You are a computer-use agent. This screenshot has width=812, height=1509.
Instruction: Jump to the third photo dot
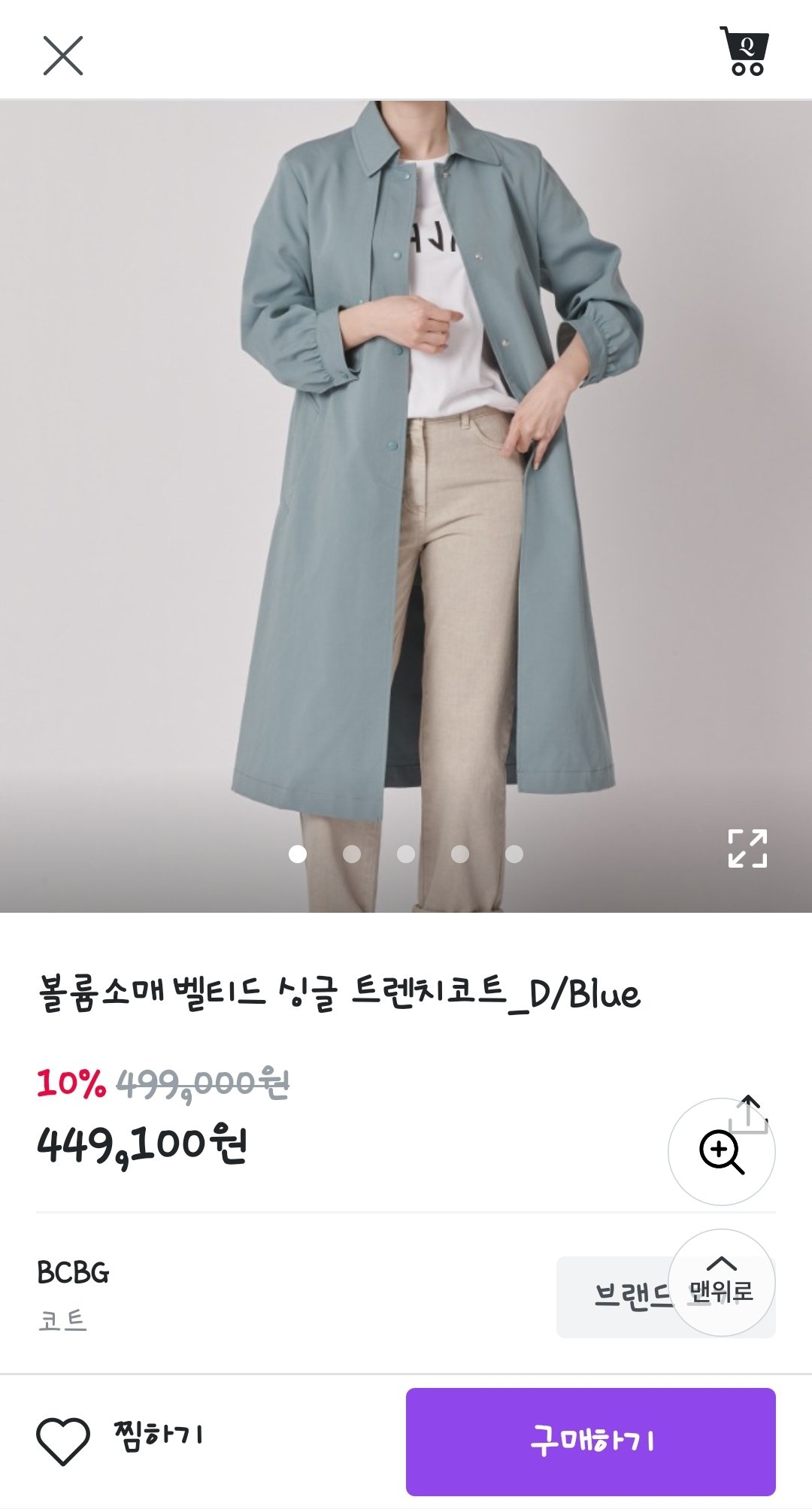tap(406, 854)
